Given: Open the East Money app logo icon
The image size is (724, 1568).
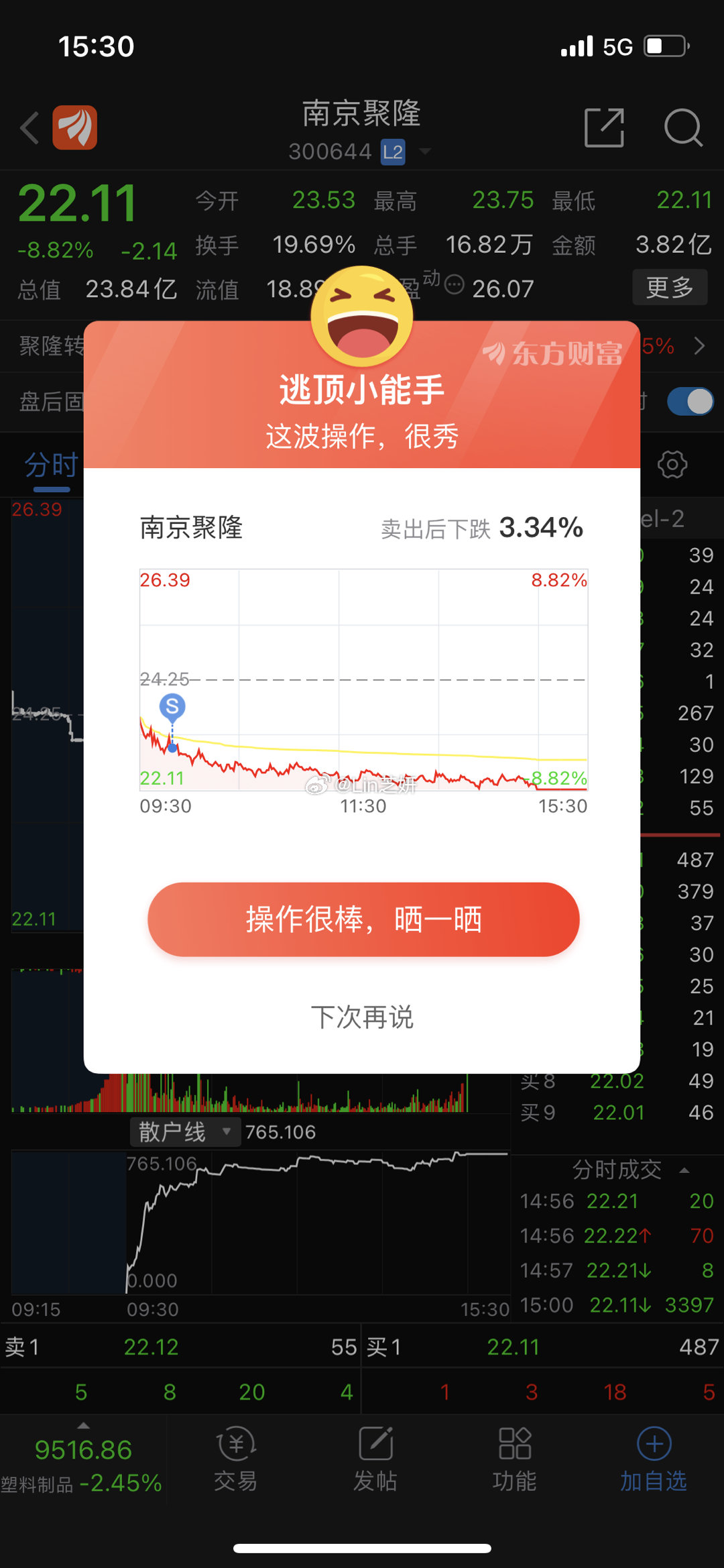Looking at the screenshot, I should 76,127.
